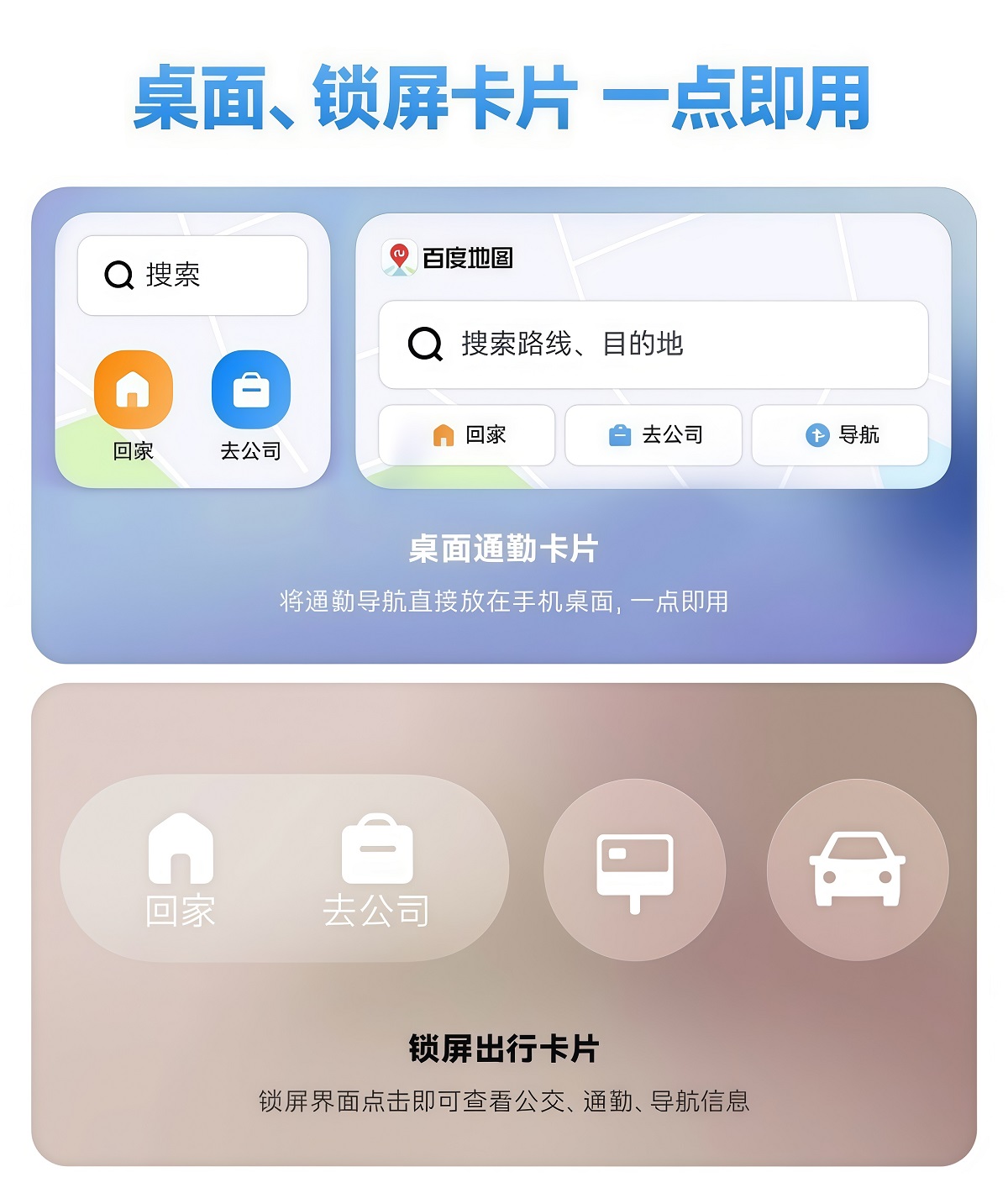Open the 回家 shortcut in the large map widget
1008x1193 pixels.
coord(467,434)
